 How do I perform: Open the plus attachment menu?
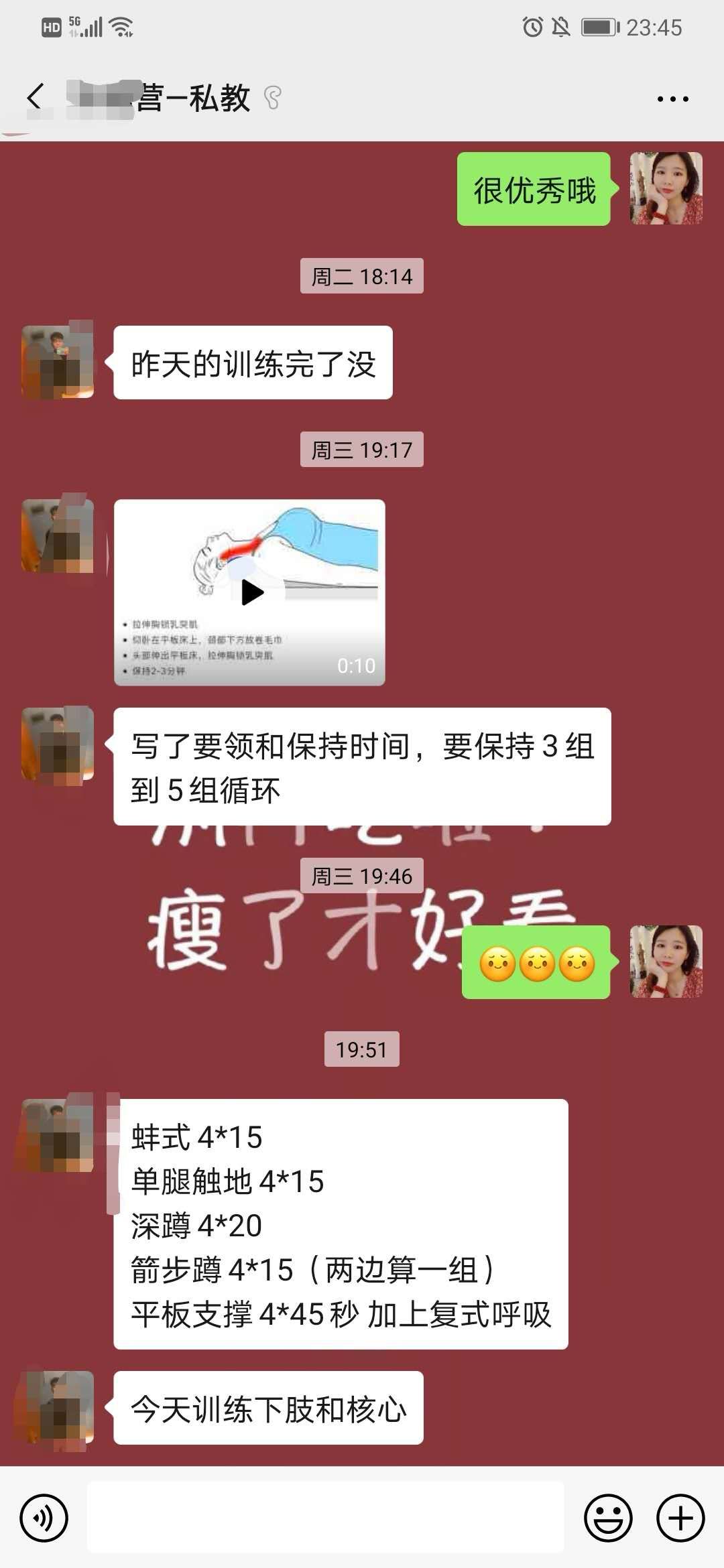pos(680,1518)
